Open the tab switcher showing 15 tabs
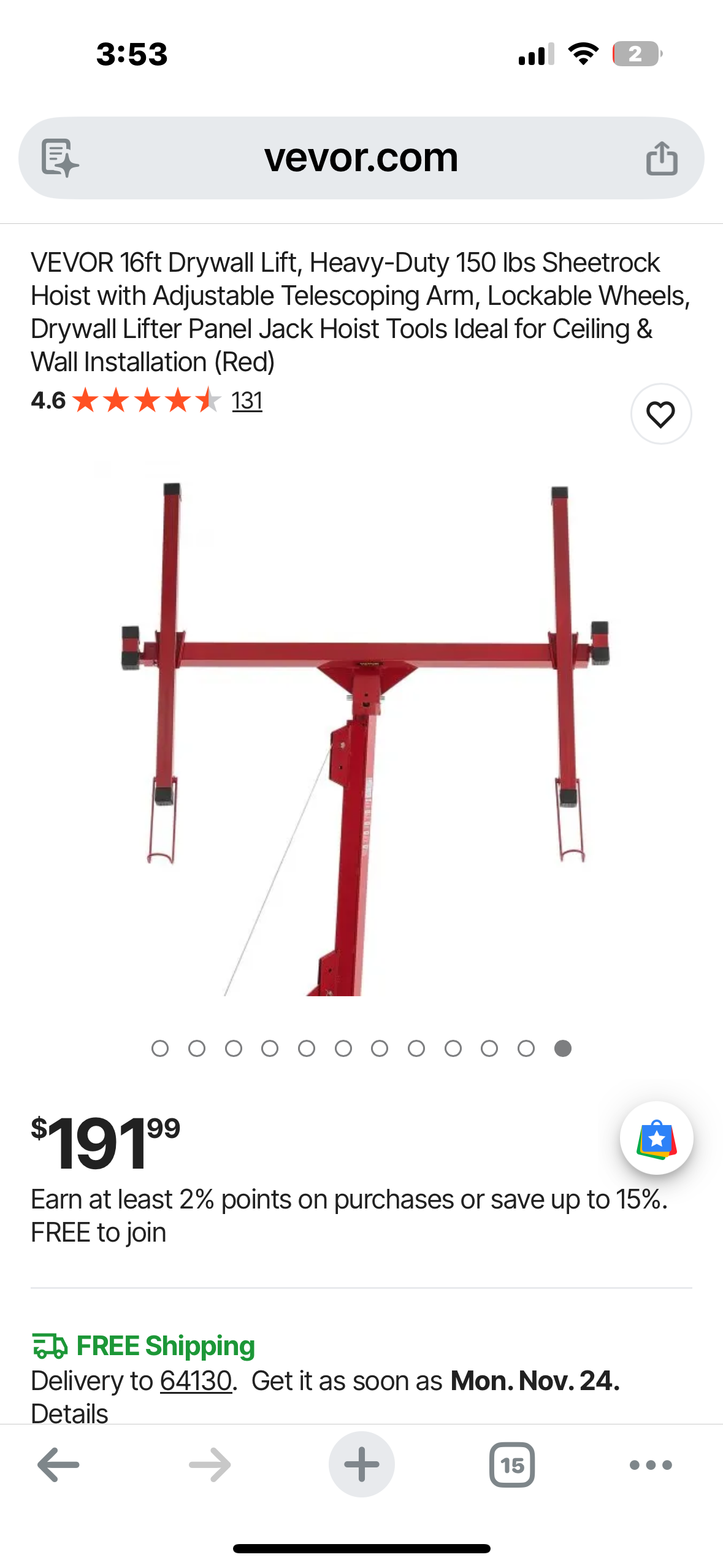Image resolution: width=723 pixels, height=1568 pixels. coord(513,1464)
